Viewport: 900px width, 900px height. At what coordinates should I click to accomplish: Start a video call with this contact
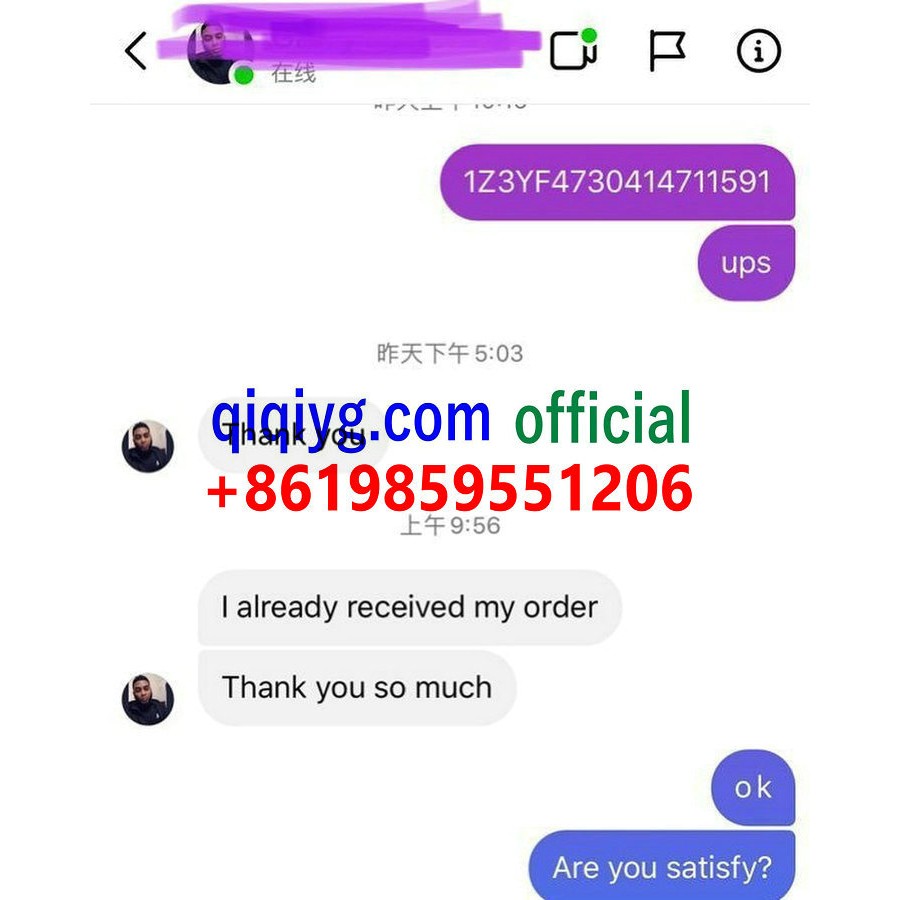tap(574, 50)
